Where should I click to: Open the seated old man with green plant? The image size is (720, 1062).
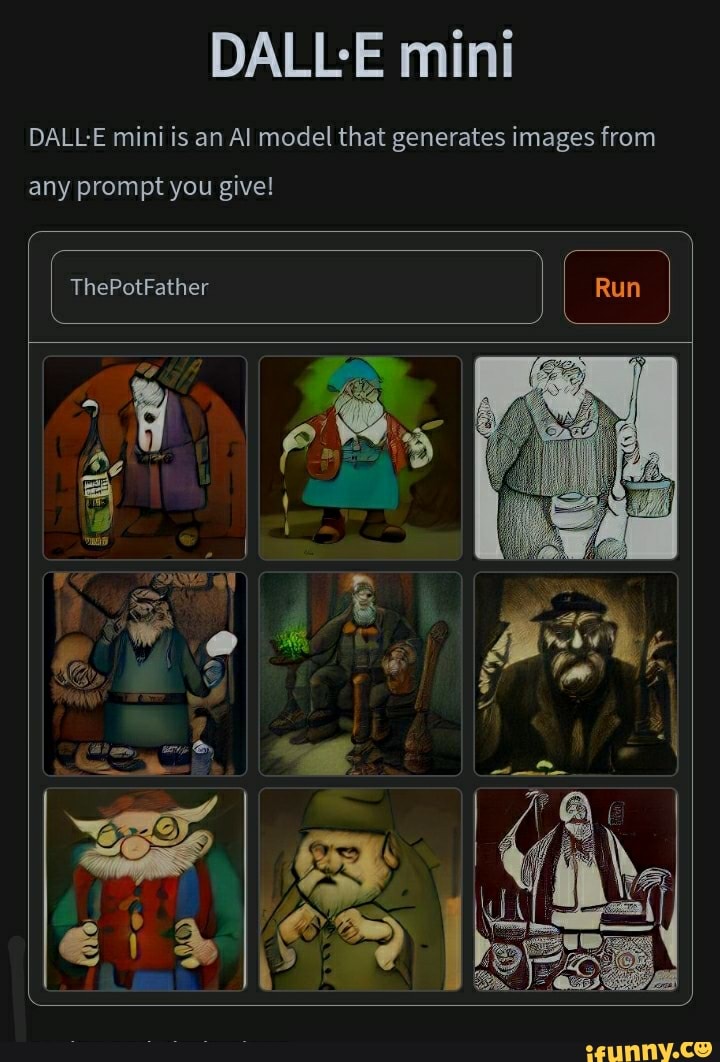[360, 673]
